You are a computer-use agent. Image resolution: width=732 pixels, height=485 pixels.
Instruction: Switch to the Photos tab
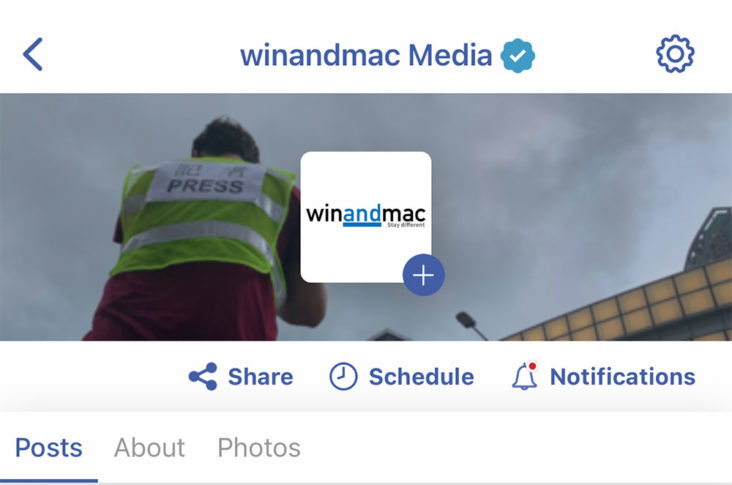[x=259, y=447]
